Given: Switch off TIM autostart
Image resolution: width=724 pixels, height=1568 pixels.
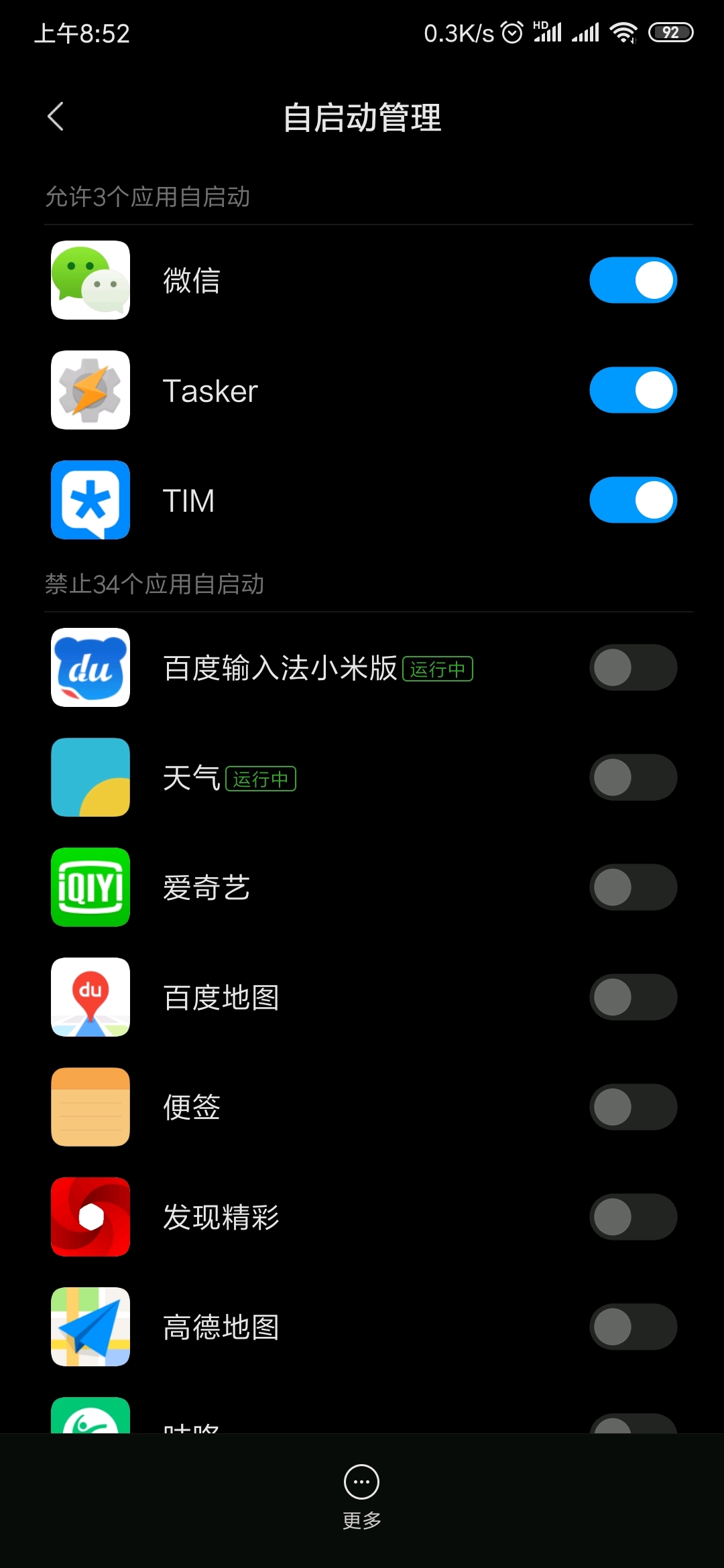Looking at the screenshot, I should point(633,500).
